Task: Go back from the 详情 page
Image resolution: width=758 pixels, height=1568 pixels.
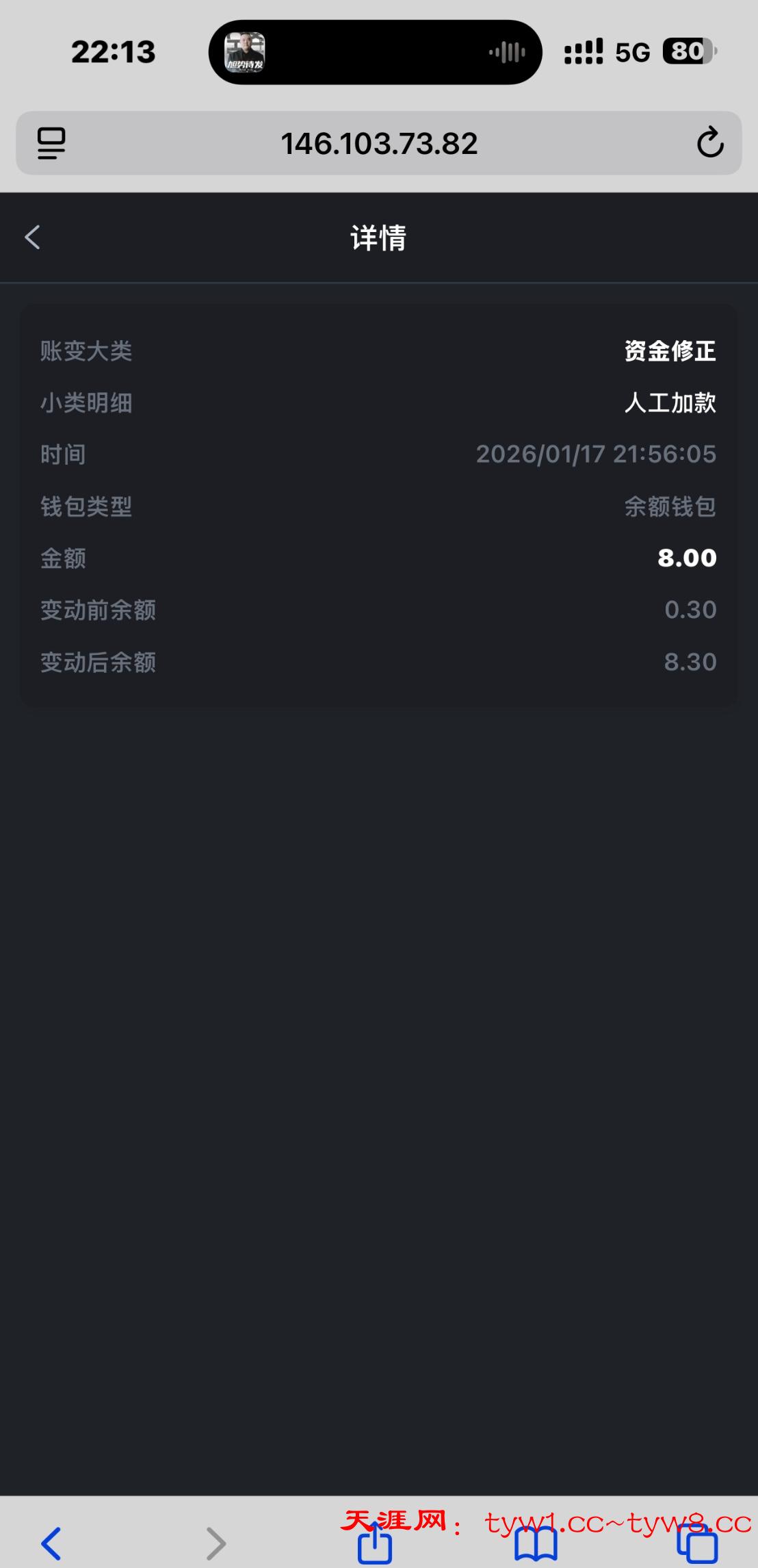Action: click(x=32, y=237)
